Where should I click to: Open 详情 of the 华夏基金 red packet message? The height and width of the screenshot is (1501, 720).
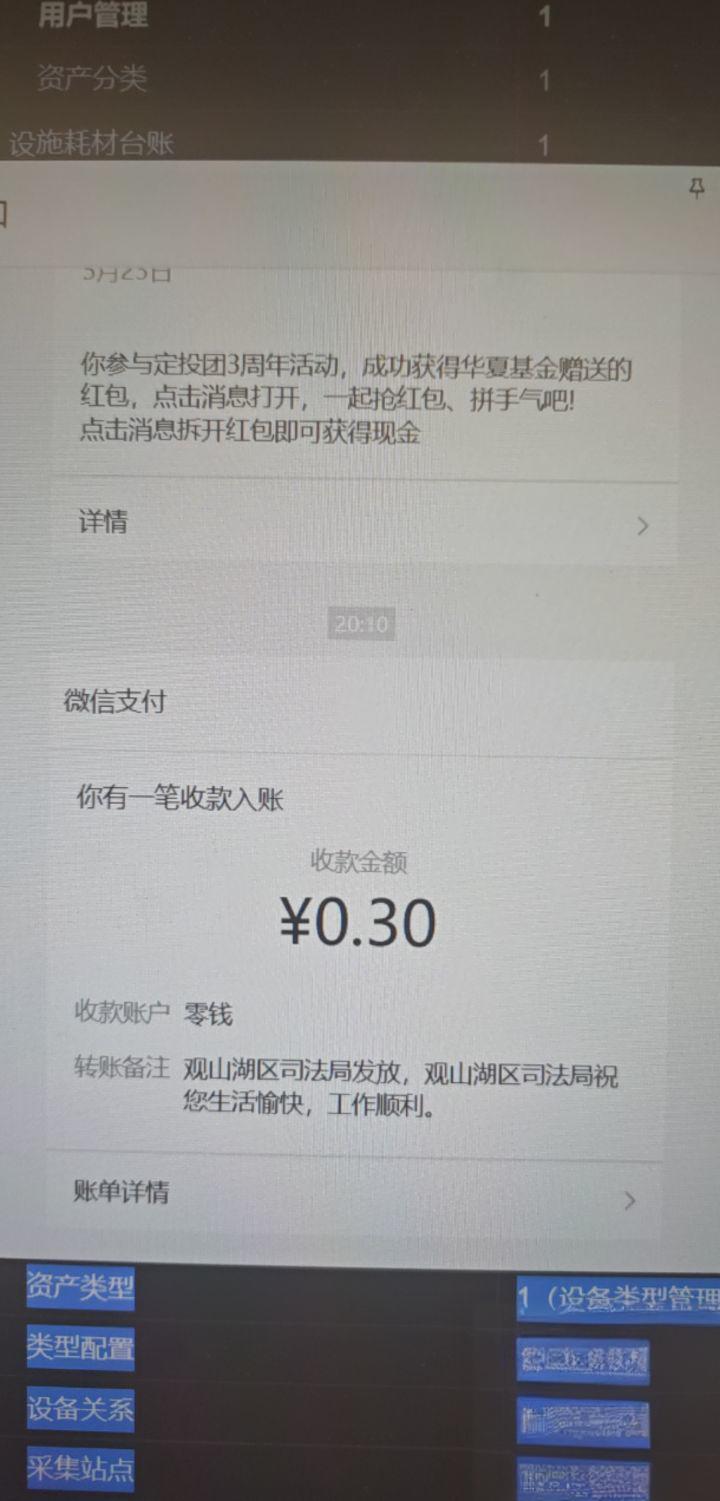360,523
